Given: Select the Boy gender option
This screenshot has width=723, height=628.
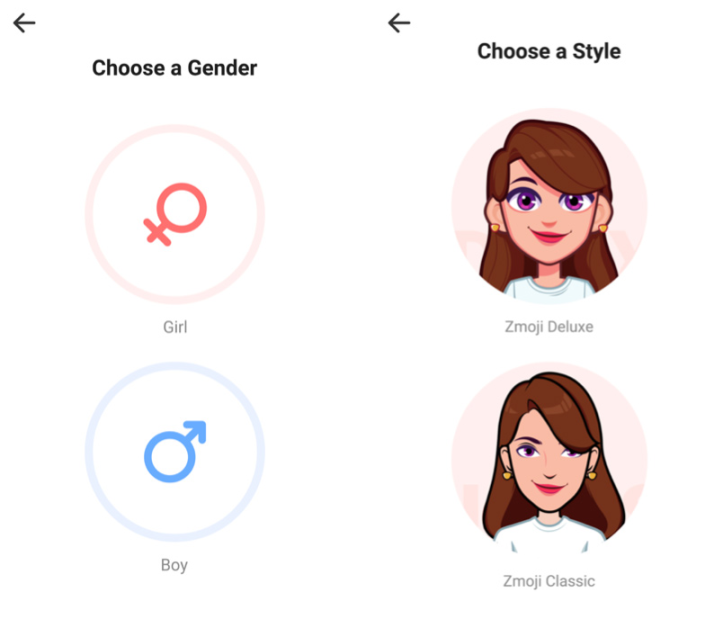Looking at the screenshot, I should (x=175, y=451).
